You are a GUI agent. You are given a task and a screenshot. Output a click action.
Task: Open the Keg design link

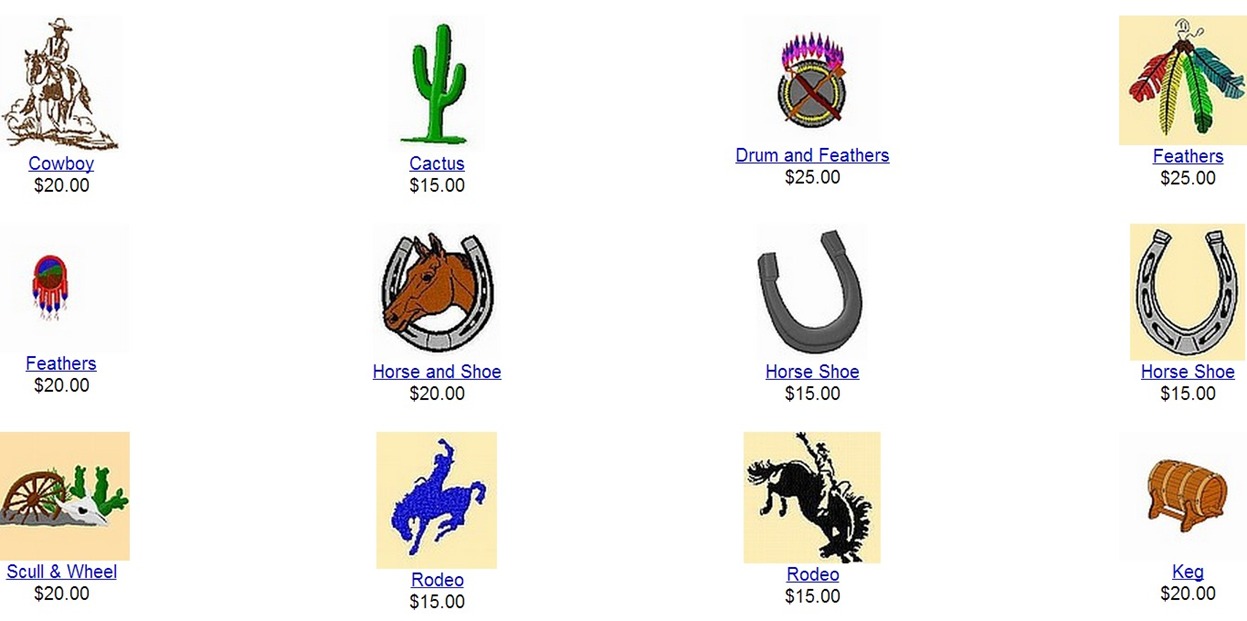[1187, 572]
